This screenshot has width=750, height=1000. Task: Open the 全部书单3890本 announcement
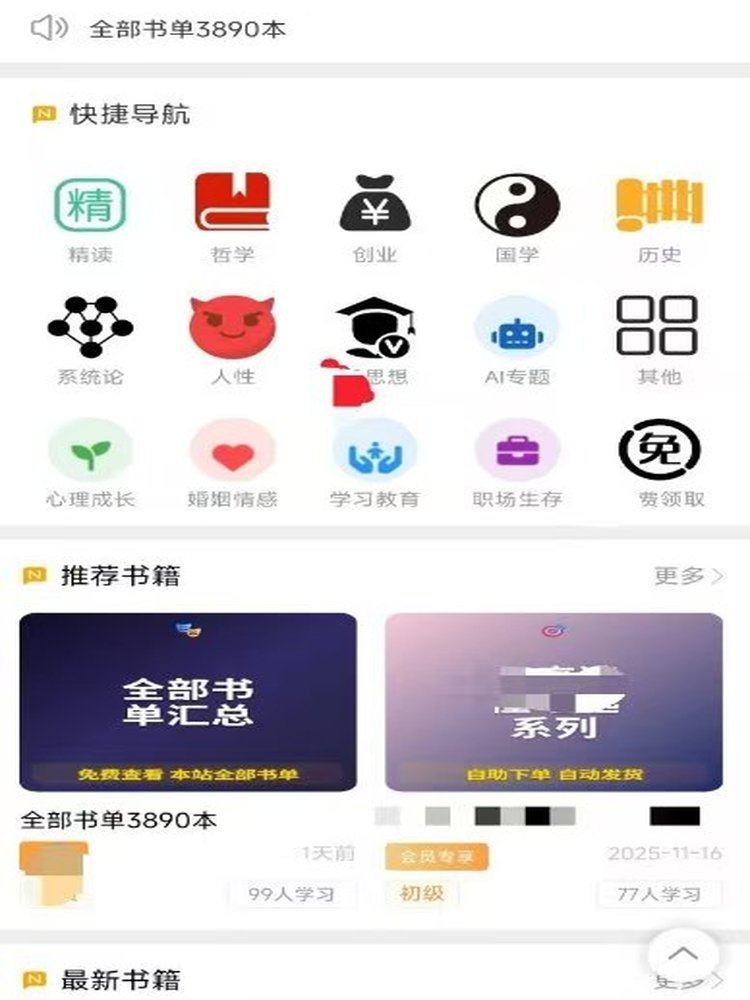[188, 29]
